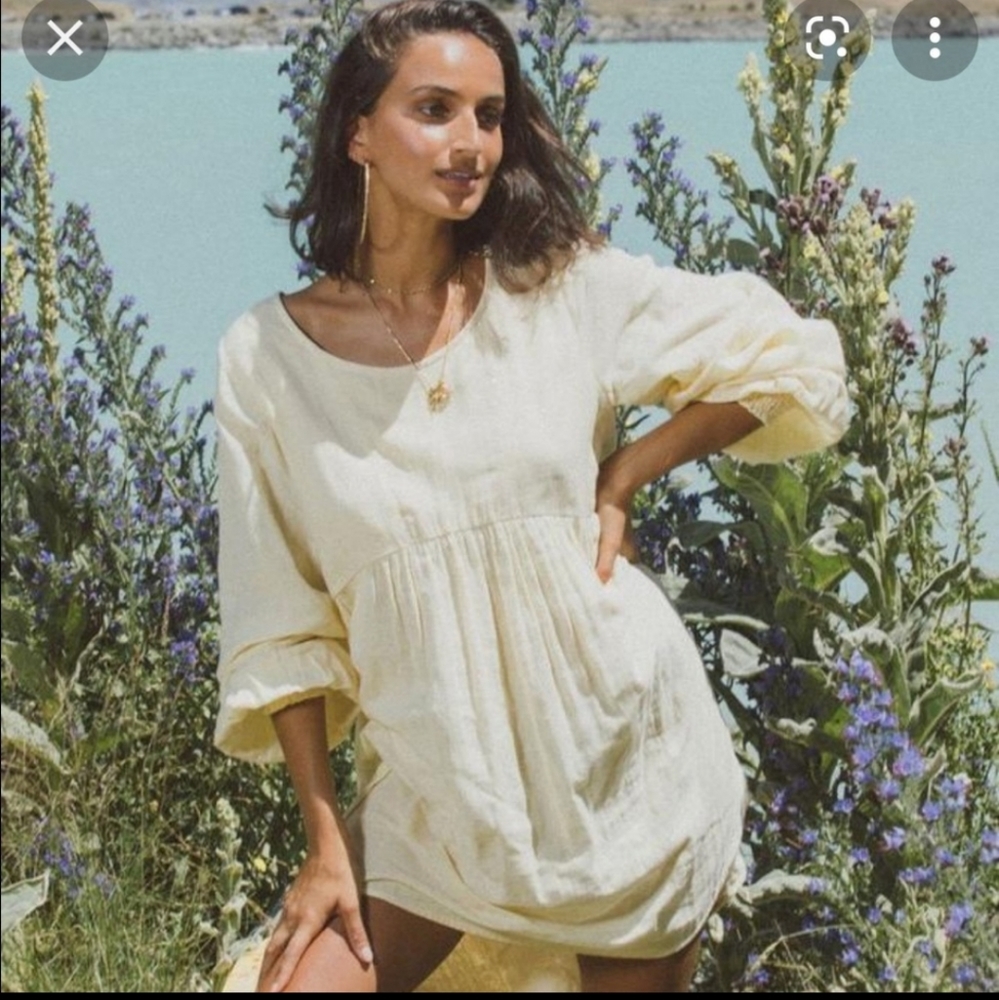This screenshot has width=999, height=1000.
Task: Close the image viewer
Action: point(65,38)
